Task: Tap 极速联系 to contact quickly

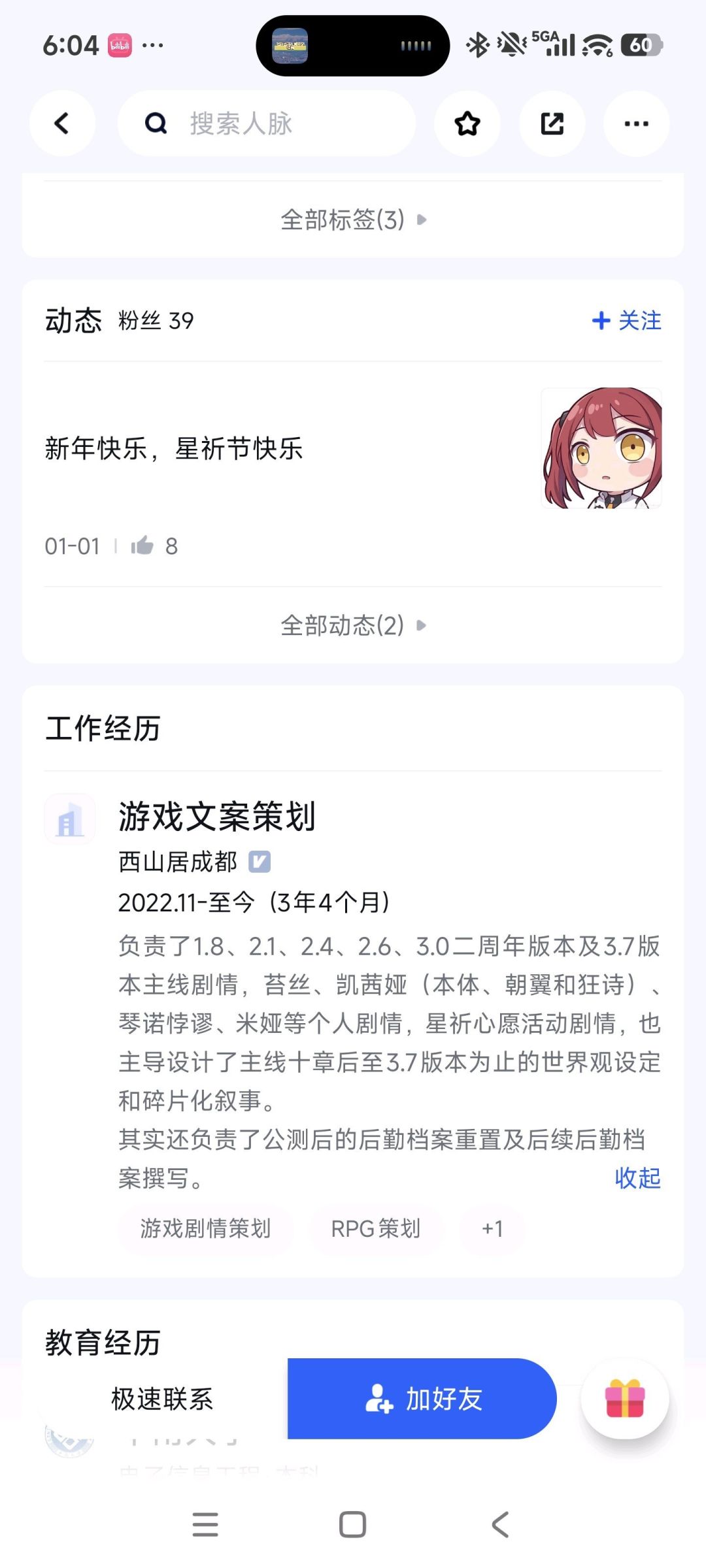Action: [164, 1399]
